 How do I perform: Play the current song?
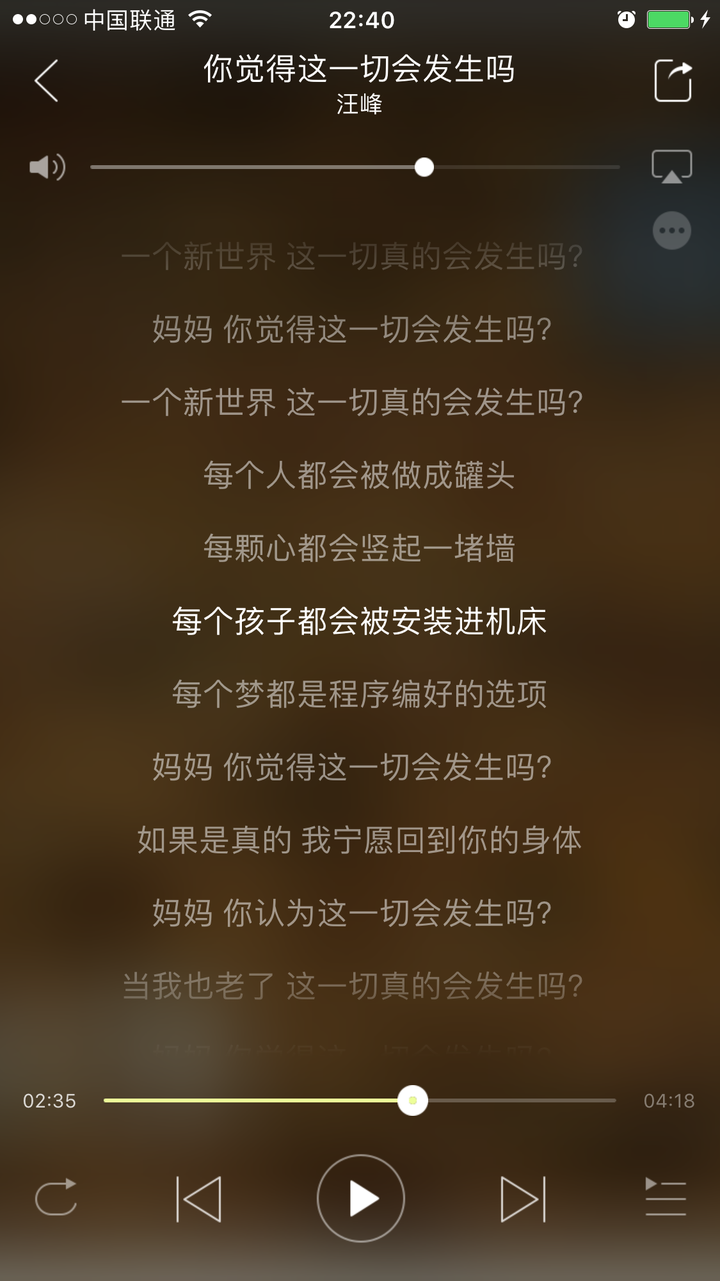coord(360,1197)
